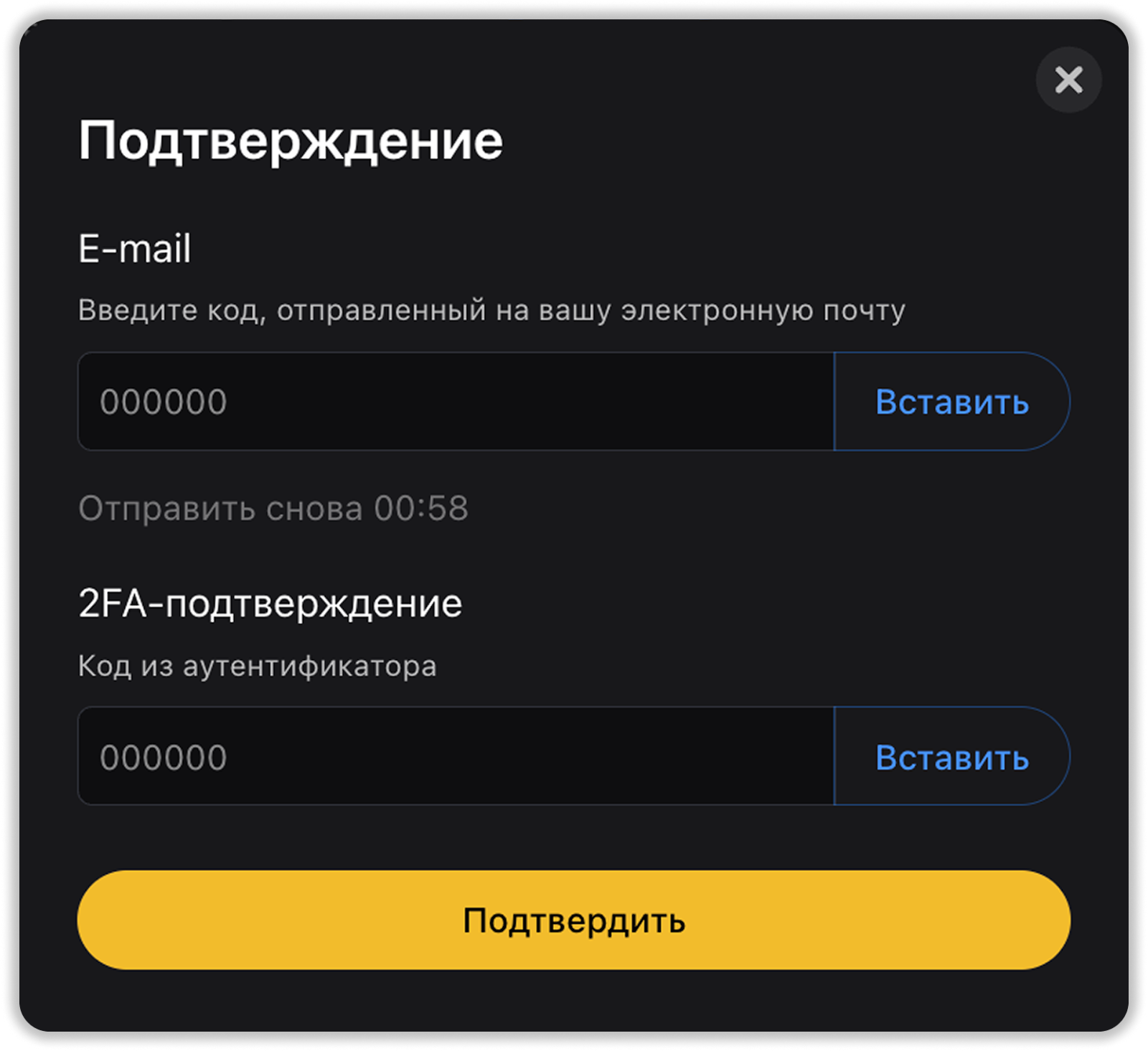Tap the yellow Подтвердить button
The height and width of the screenshot is (1051, 1148).
tap(573, 920)
